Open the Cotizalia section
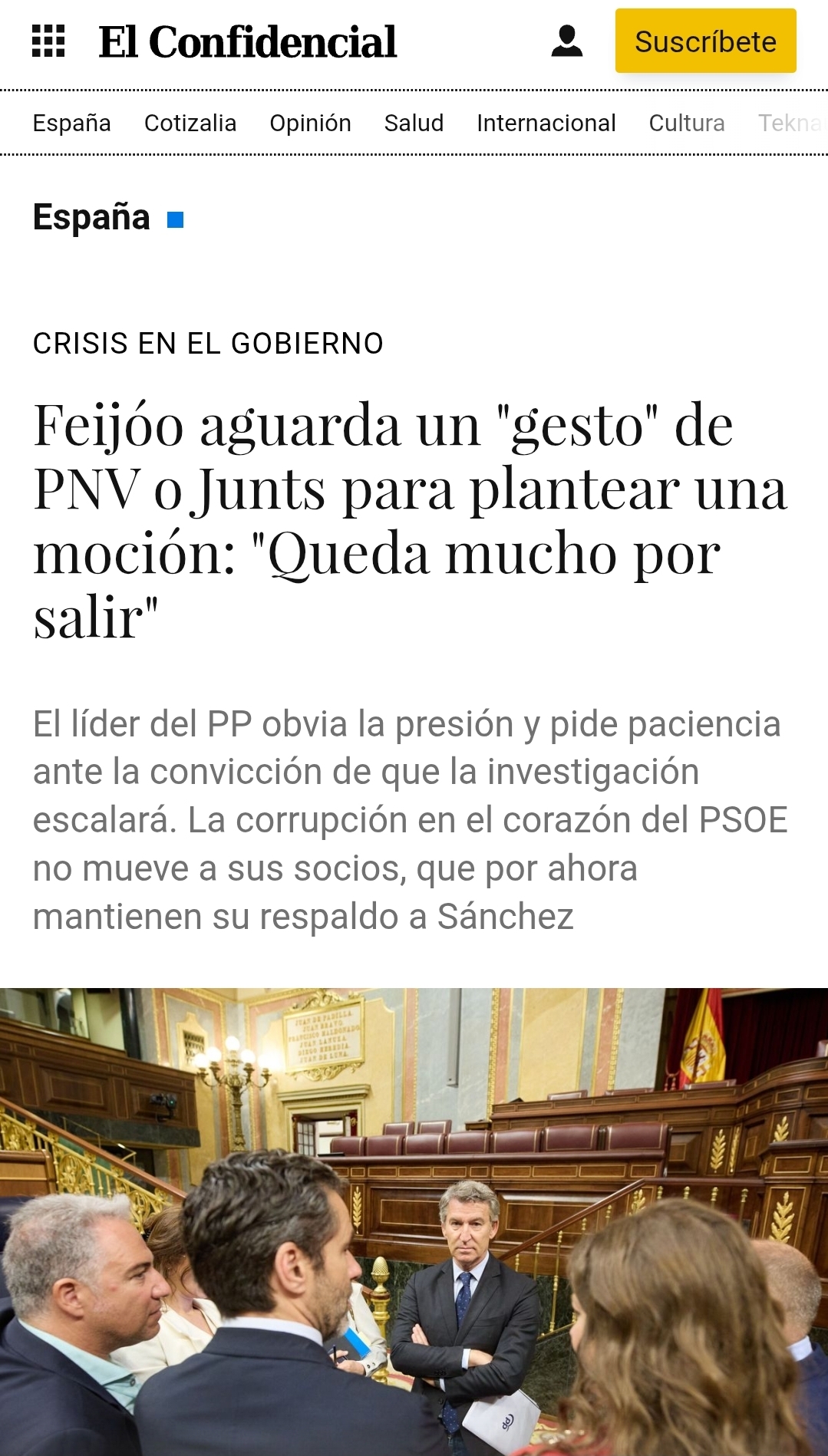This screenshot has height=1456, width=828. click(190, 123)
